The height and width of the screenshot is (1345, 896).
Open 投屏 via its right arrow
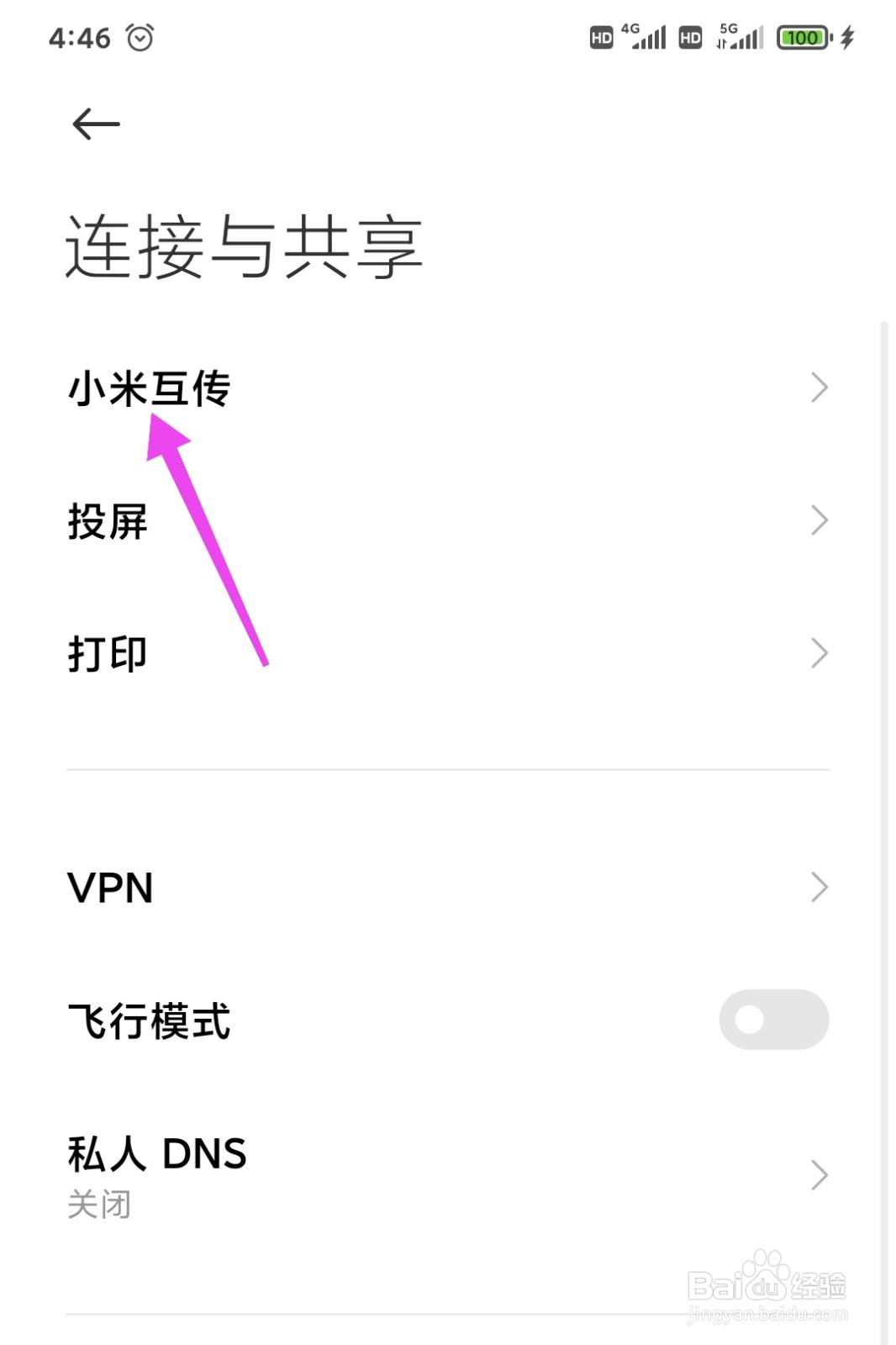pyautogui.click(x=818, y=520)
